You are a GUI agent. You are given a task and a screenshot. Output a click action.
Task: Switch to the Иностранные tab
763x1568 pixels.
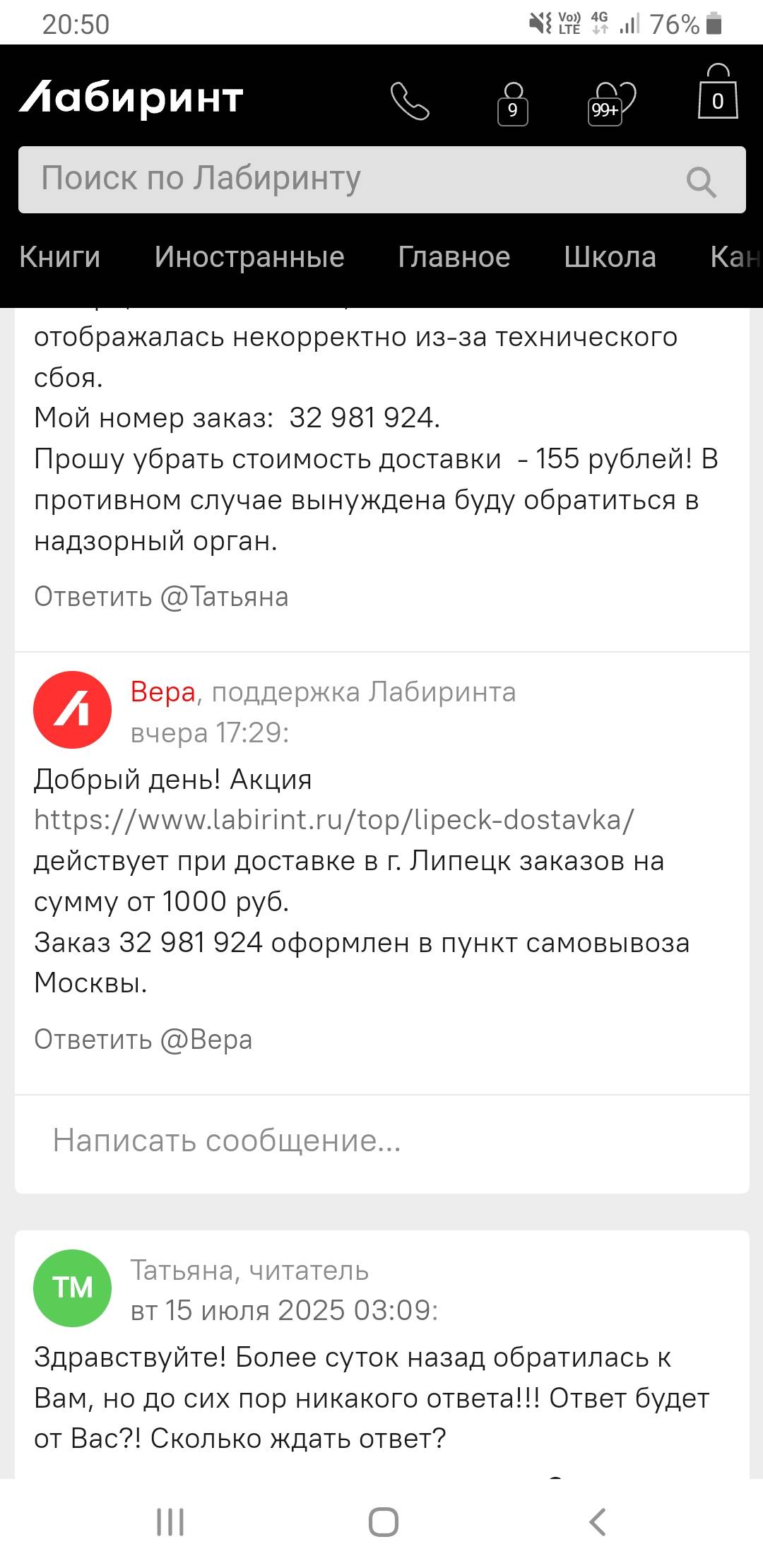click(249, 257)
